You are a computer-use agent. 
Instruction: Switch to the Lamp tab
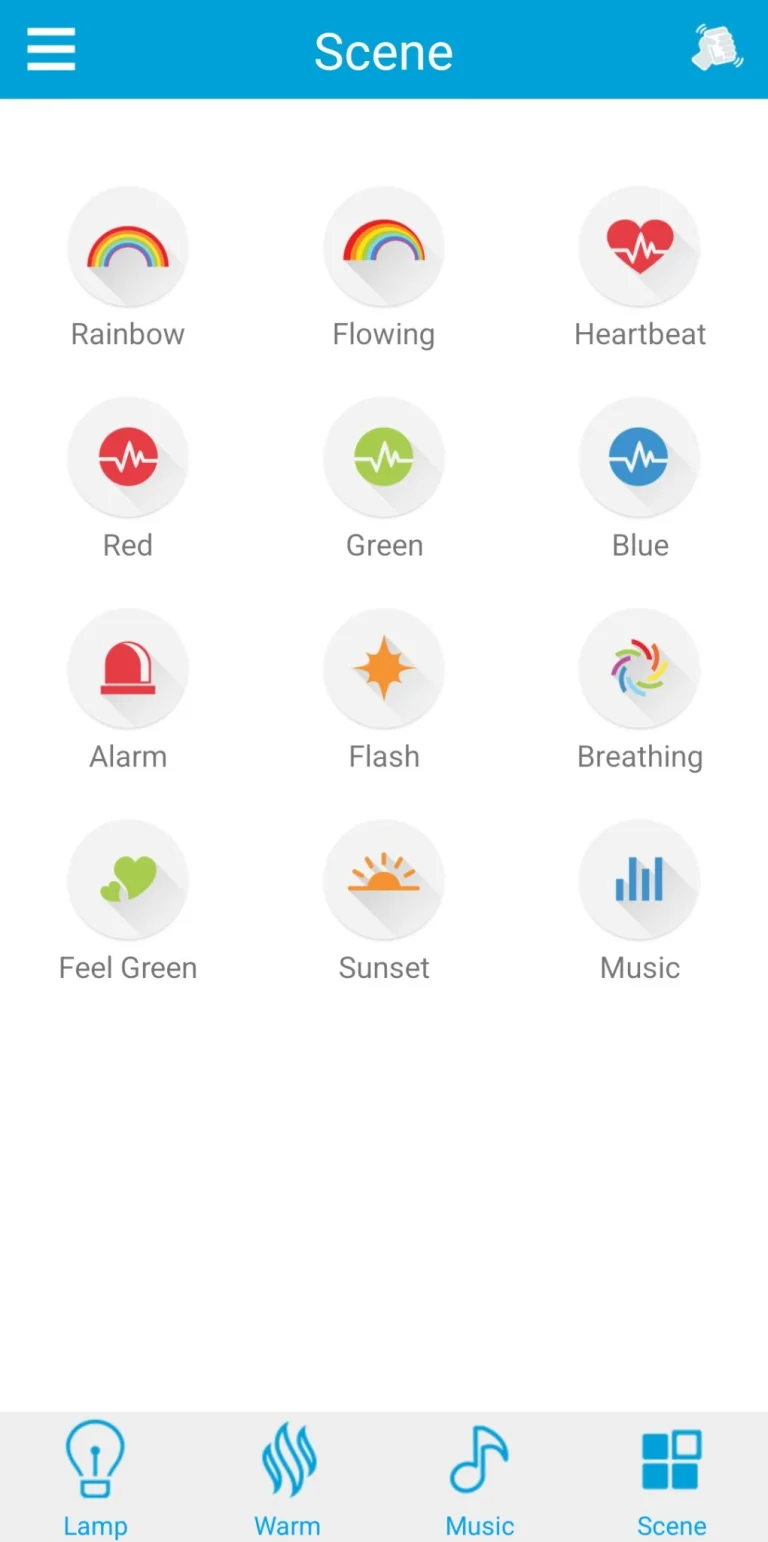coord(95,1478)
